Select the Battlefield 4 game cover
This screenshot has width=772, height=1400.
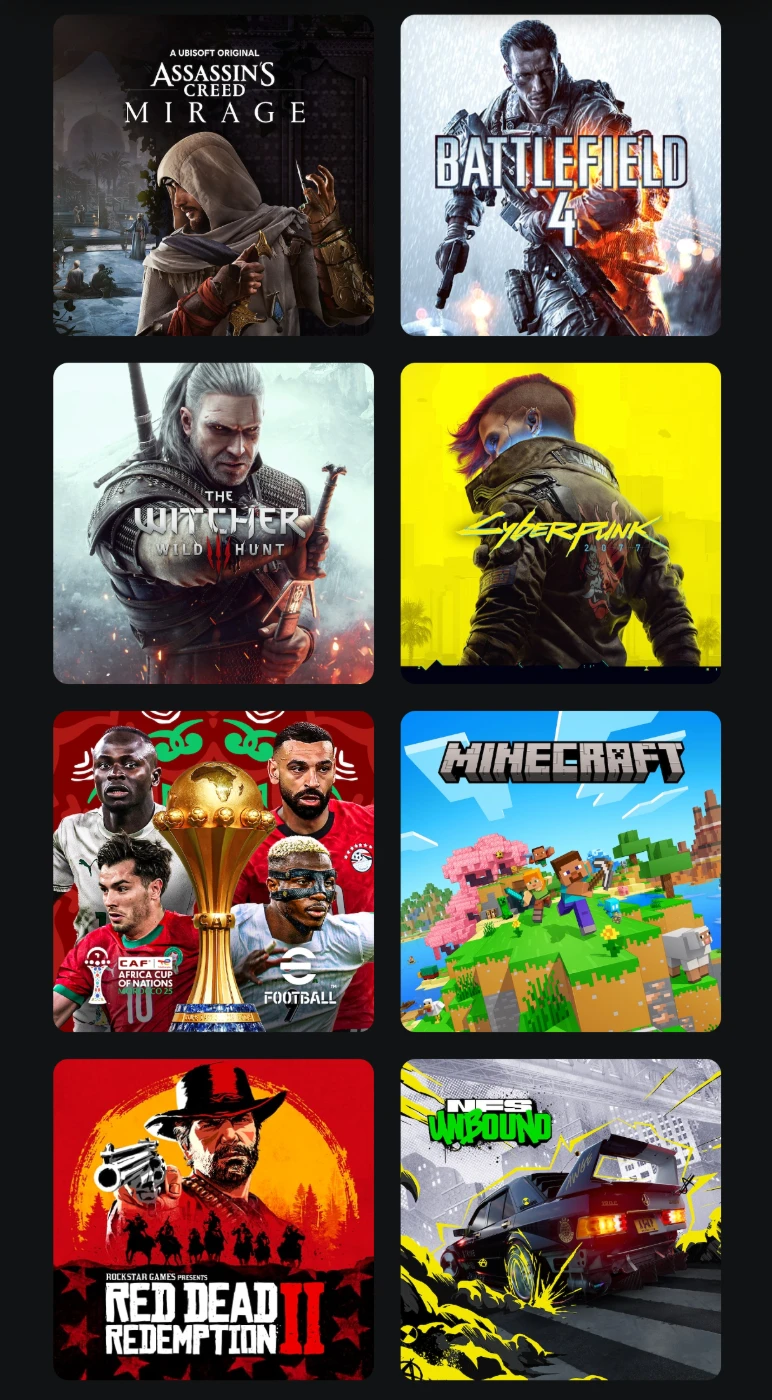[x=560, y=175]
